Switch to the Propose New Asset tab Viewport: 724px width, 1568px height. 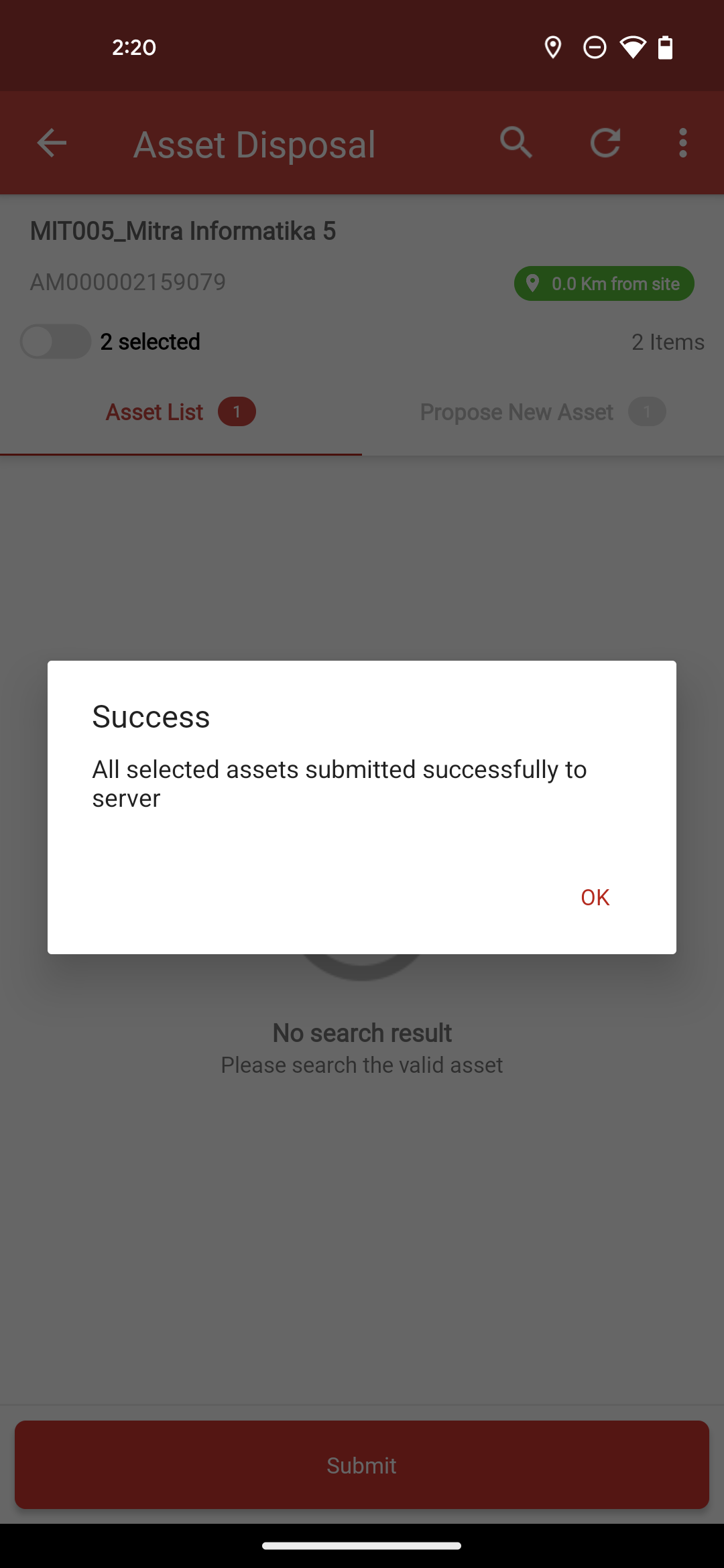(x=542, y=412)
